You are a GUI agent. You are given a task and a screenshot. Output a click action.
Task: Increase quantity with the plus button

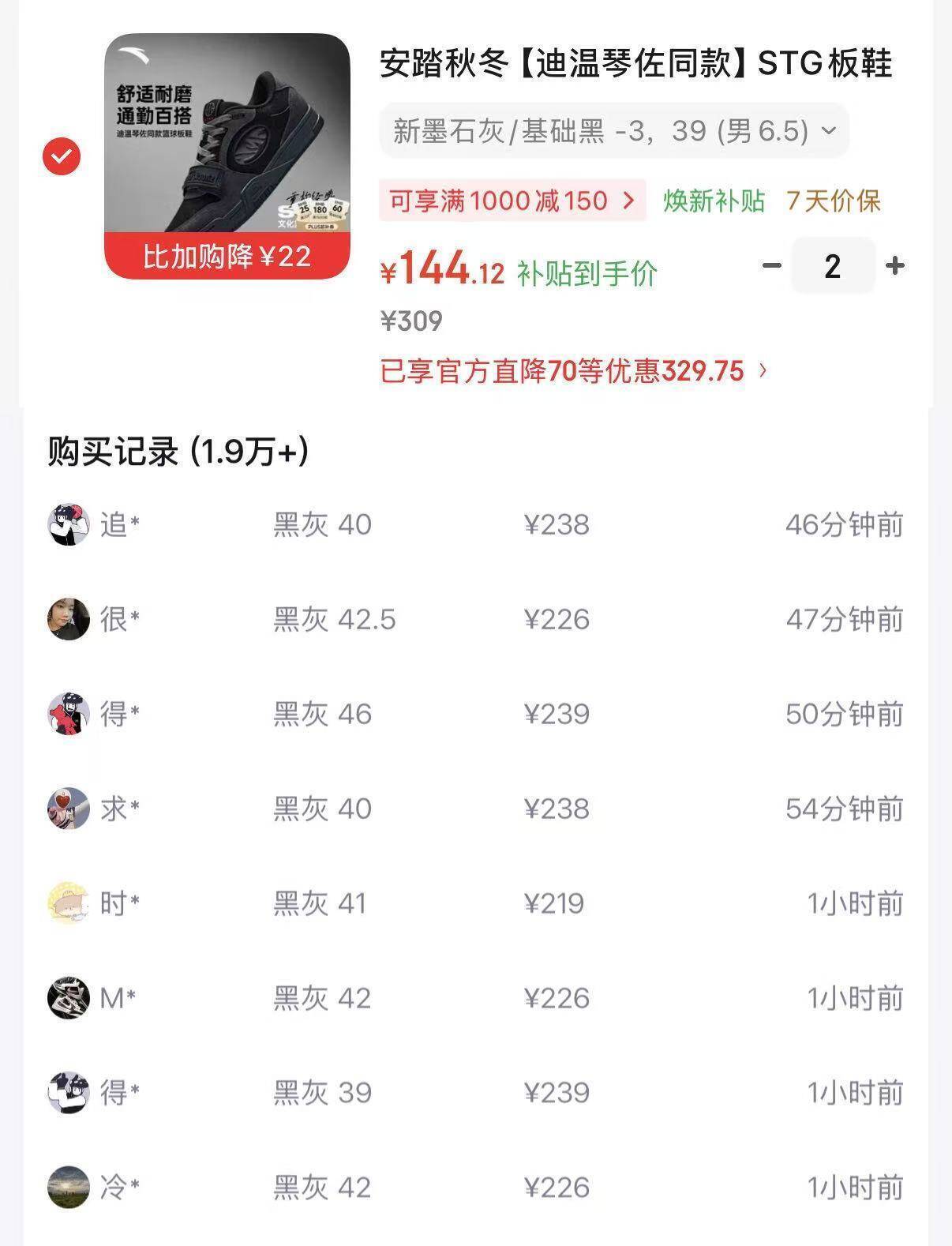coord(894,266)
